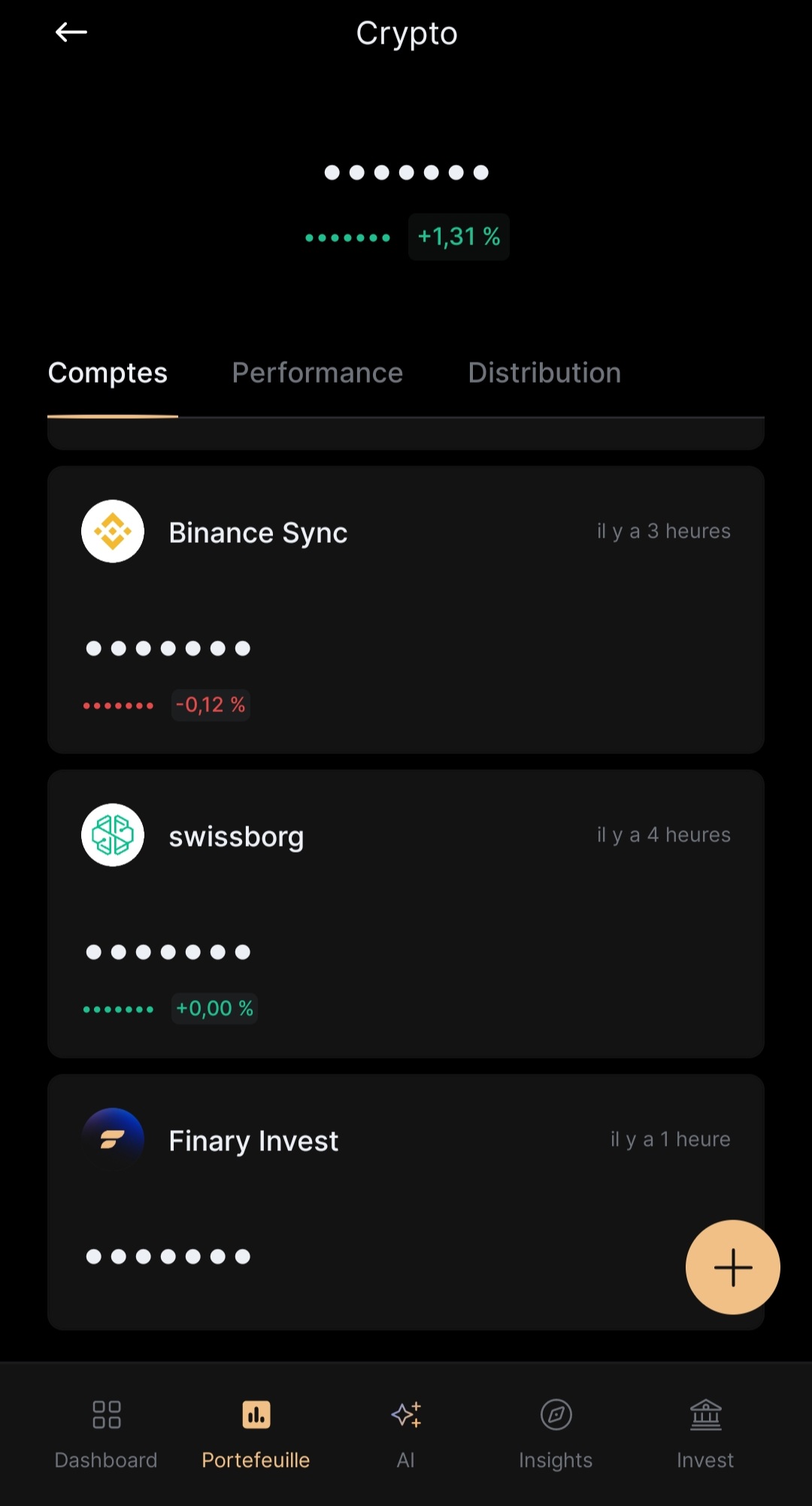
Task: Tap the orange plus button to add
Action: coord(733,1267)
